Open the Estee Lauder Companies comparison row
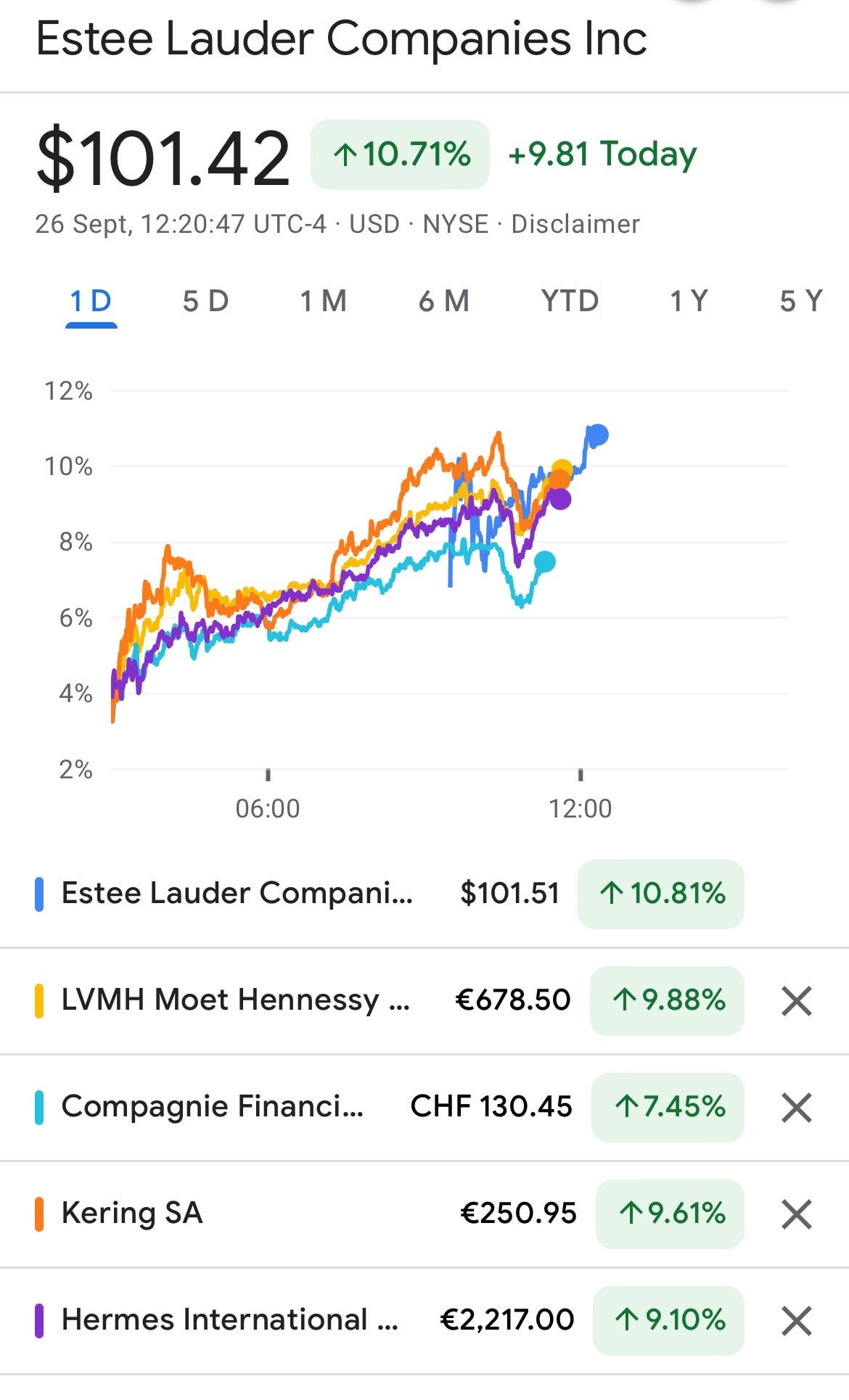Image resolution: width=849 pixels, height=1400 pixels. tap(424, 894)
